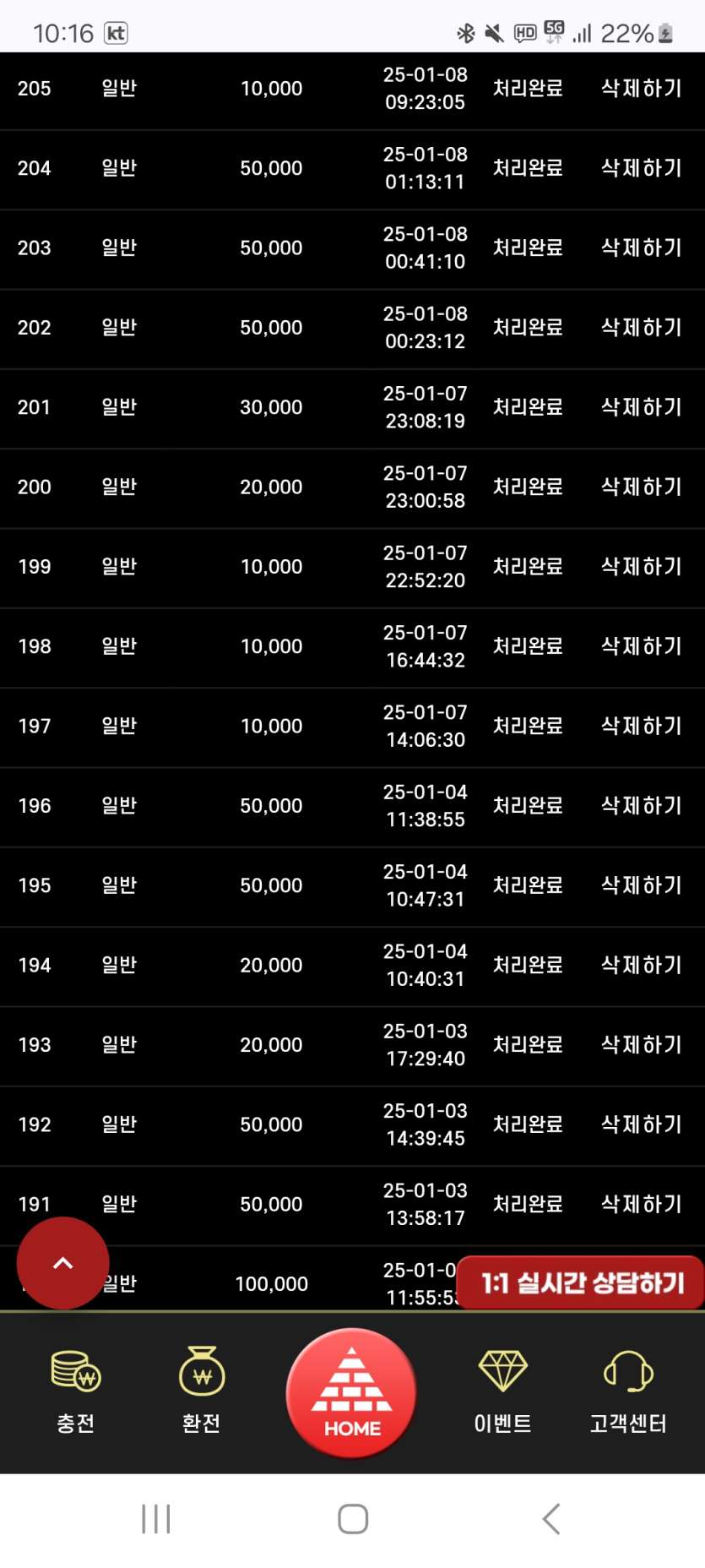This screenshot has width=705, height=1568.
Task: Delete record 191 with 삭제하기
Action: pyautogui.click(x=641, y=1204)
